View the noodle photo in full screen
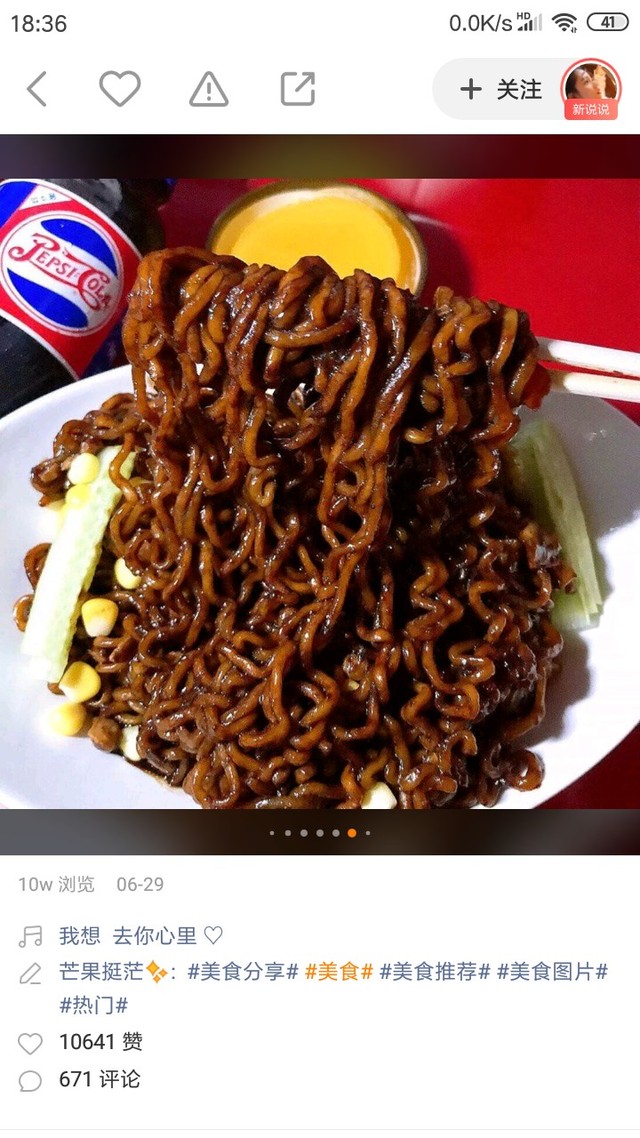The width and height of the screenshot is (640, 1138). click(x=320, y=494)
